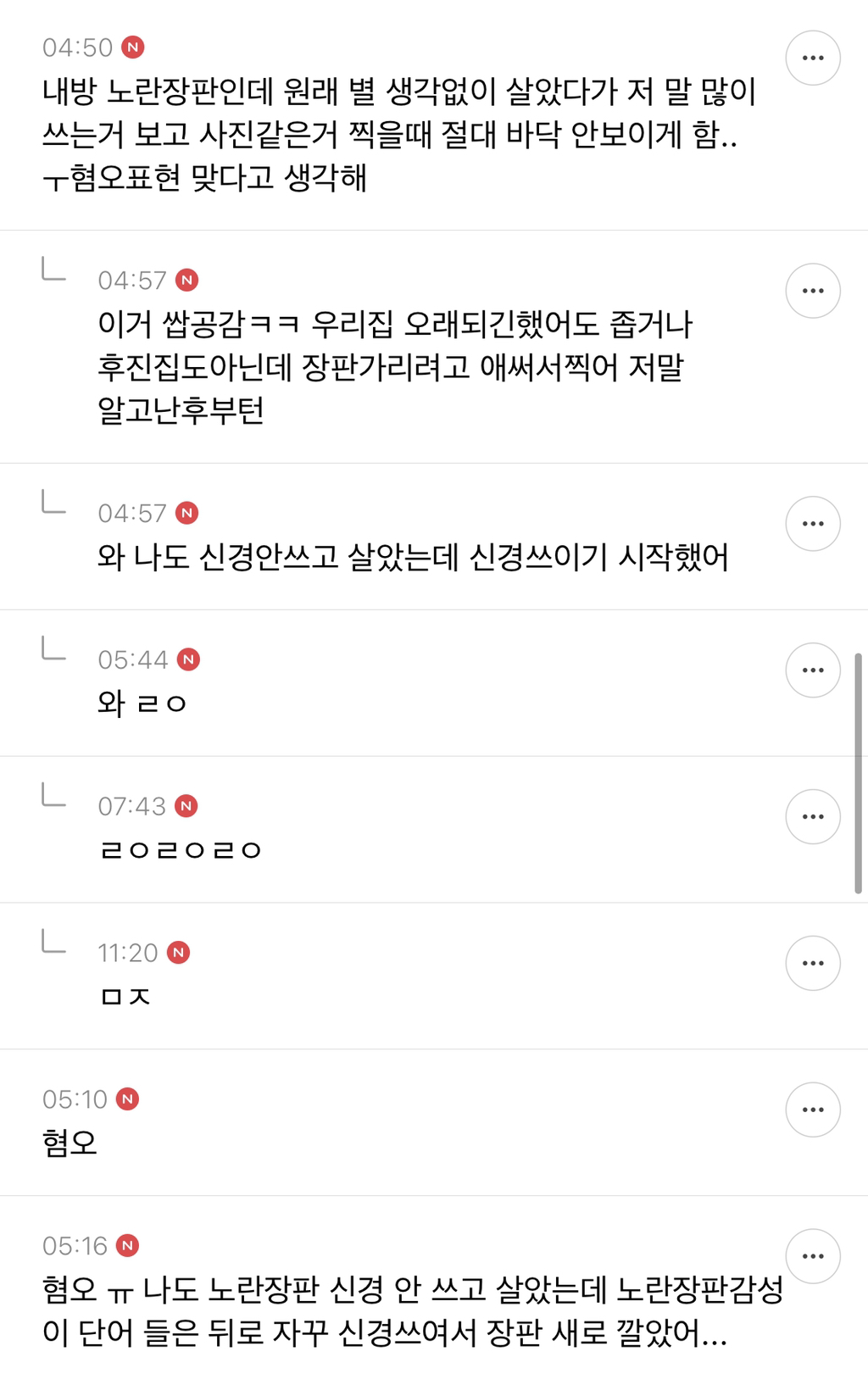Open more options for the 이거 쌉공감 reply
This screenshot has height=1385, width=868.
click(x=812, y=291)
